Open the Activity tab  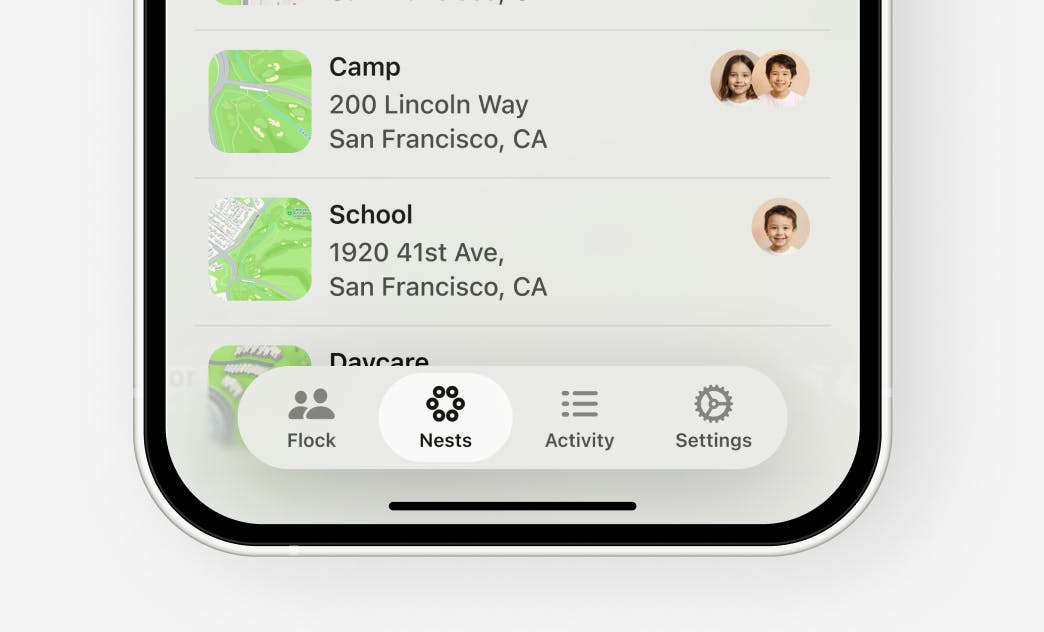(579, 418)
